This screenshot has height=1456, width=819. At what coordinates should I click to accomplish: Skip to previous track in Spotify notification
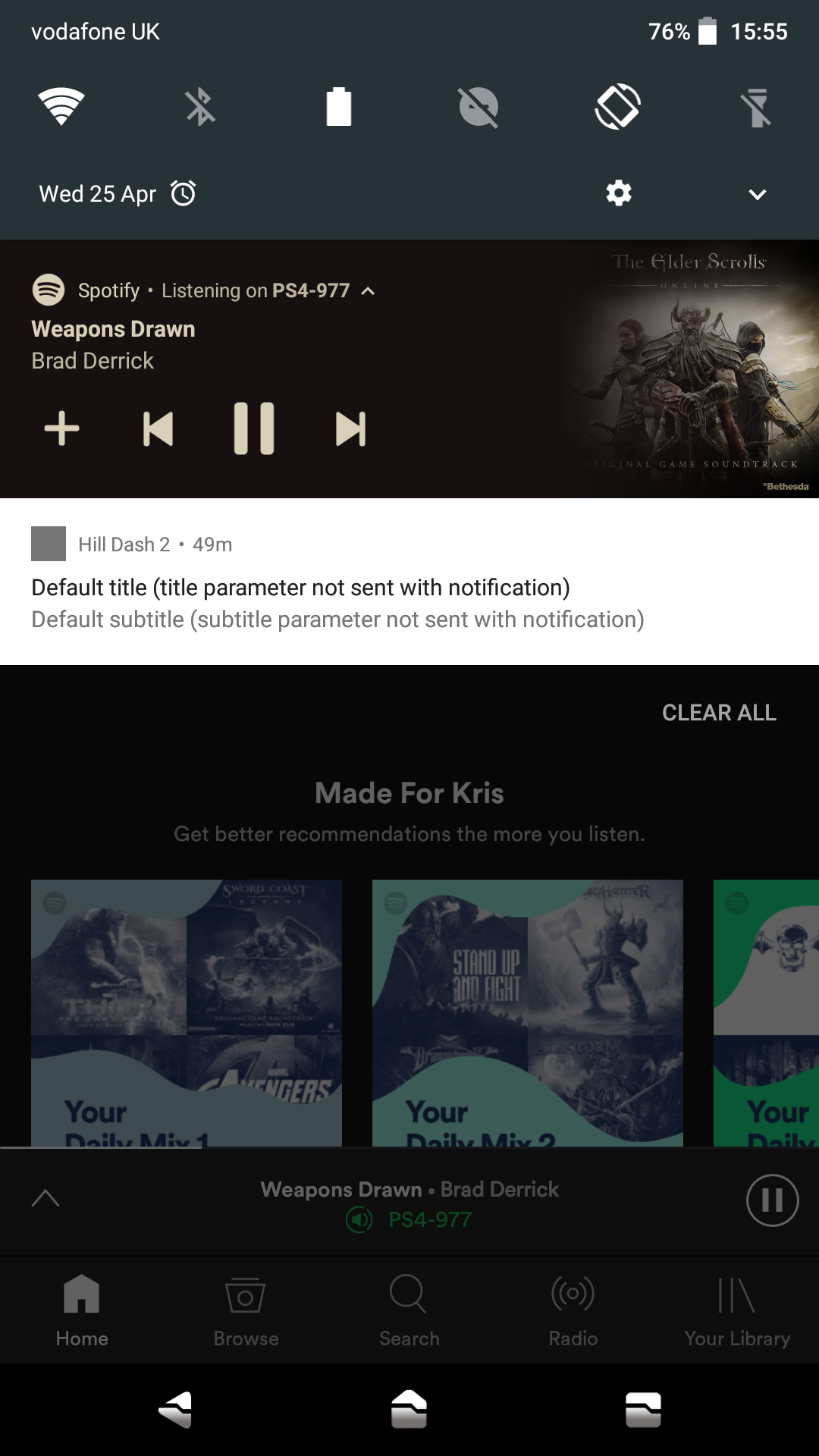point(158,428)
